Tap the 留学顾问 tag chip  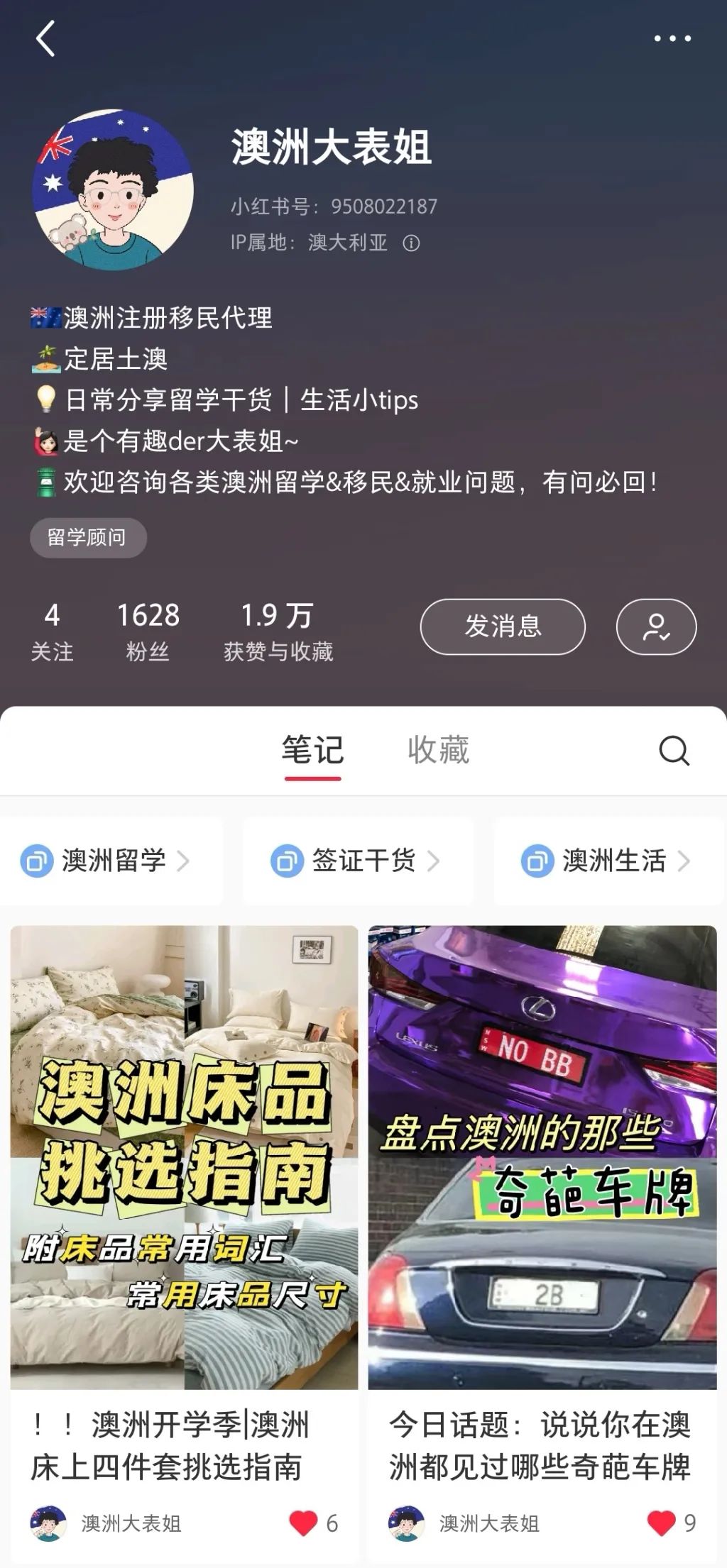coord(88,537)
